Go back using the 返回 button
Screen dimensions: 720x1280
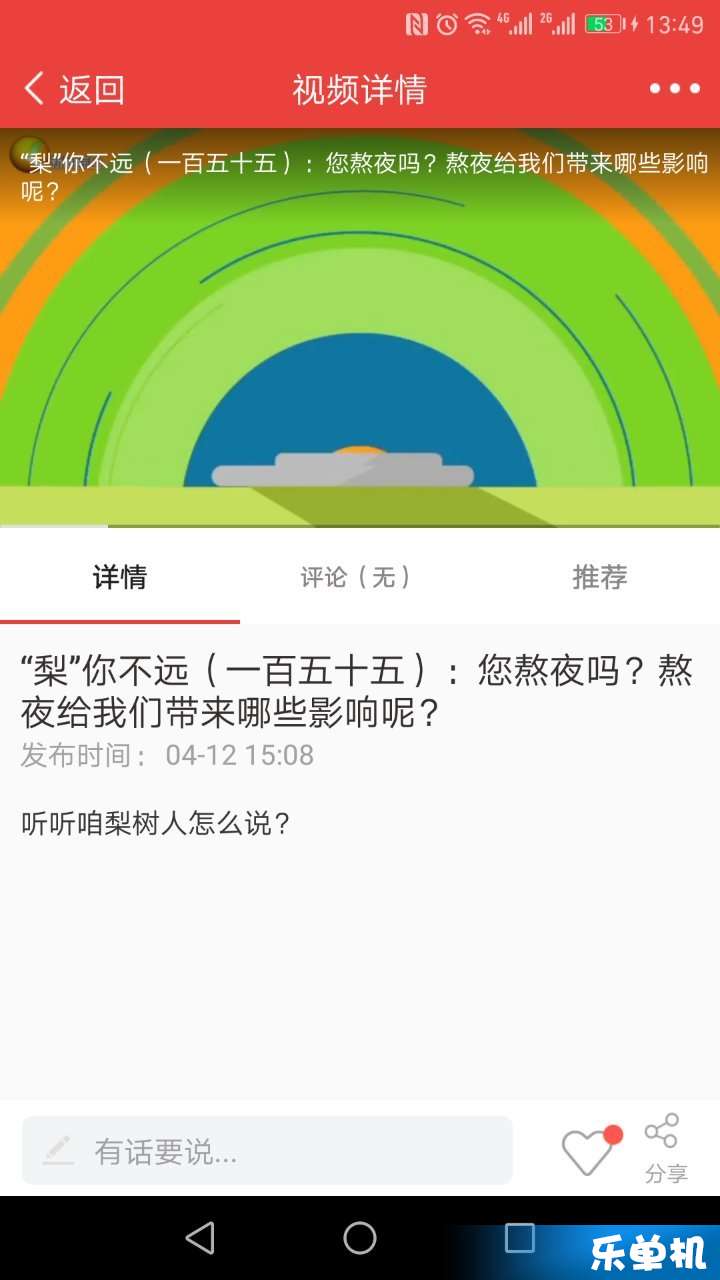coord(74,89)
